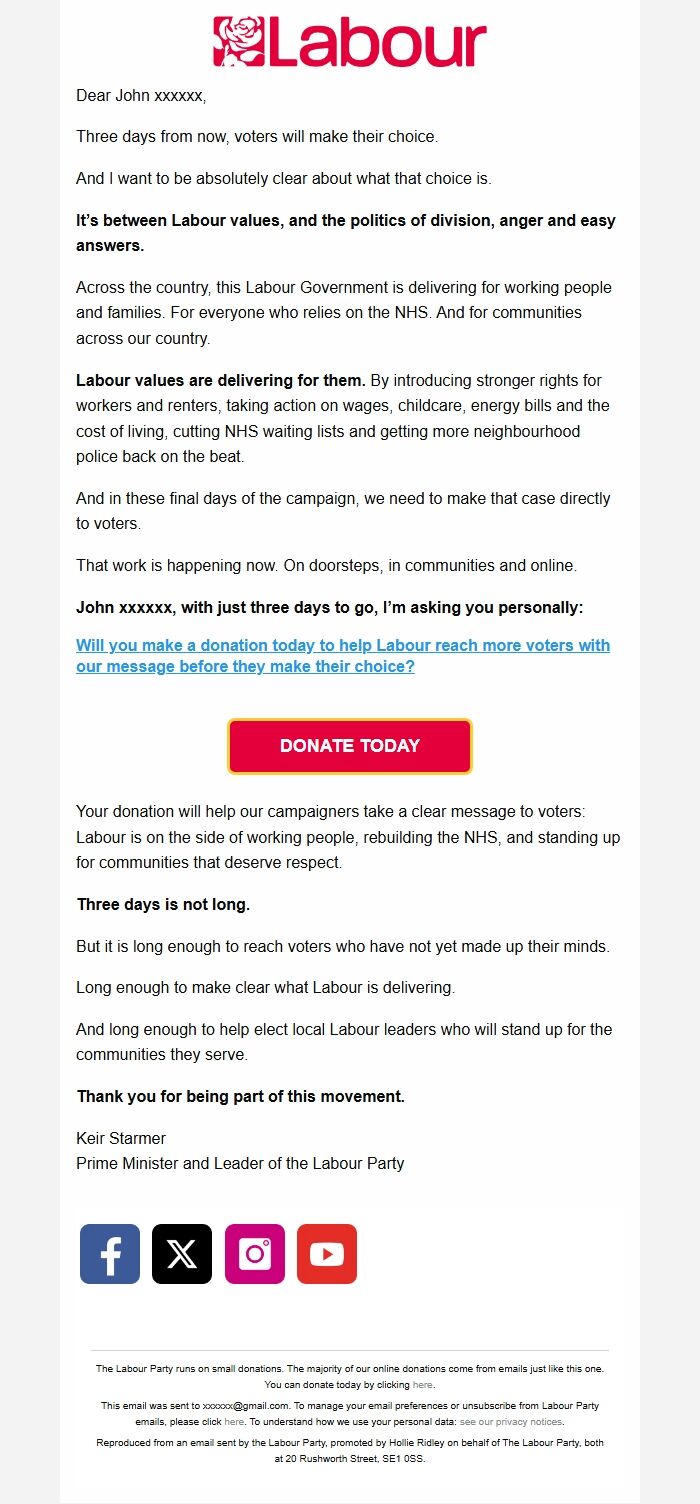700x1504 pixels.
Task: Open Labour's Facebook page icon
Action: click(x=110, y=1254)
